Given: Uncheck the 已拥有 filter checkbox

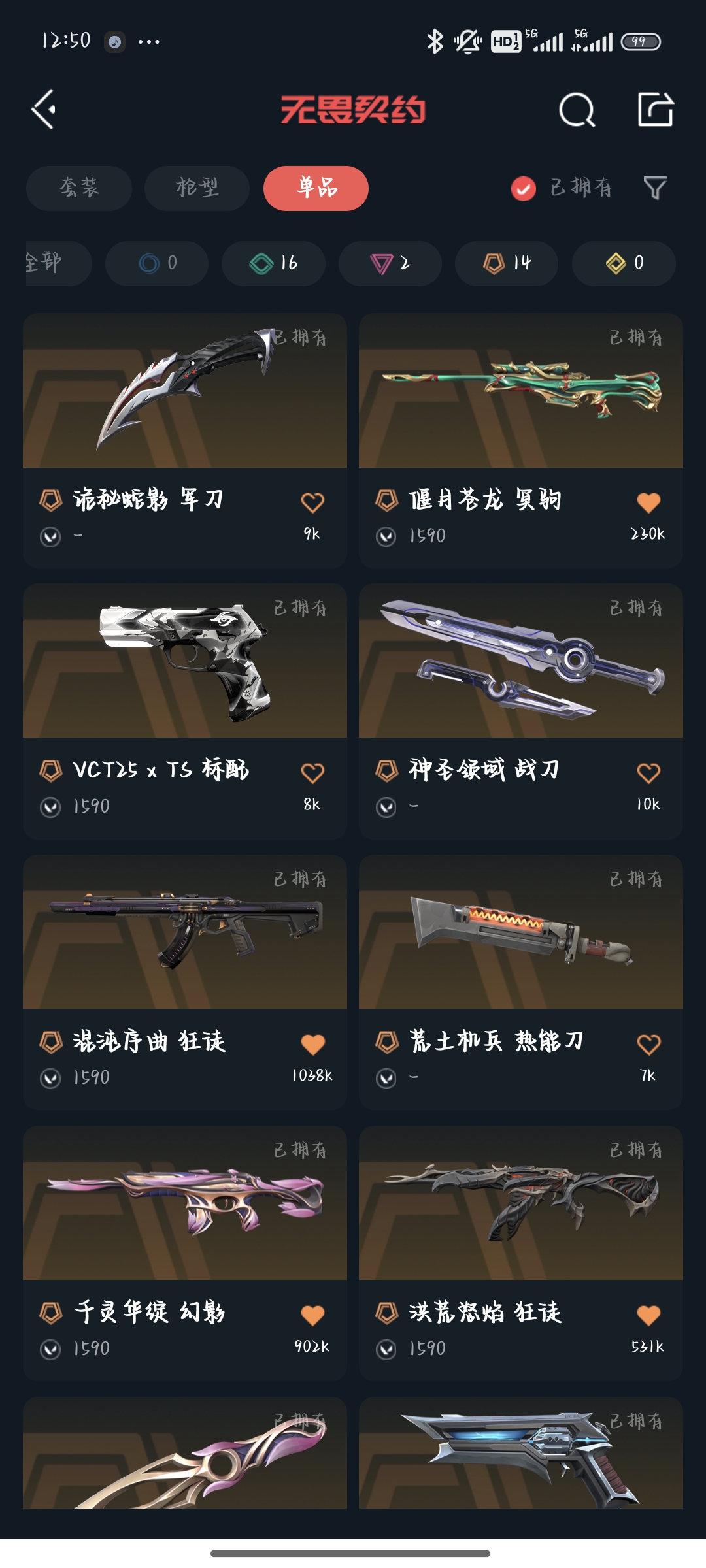Looking at the screenshot, I should (x=523, y=189).
